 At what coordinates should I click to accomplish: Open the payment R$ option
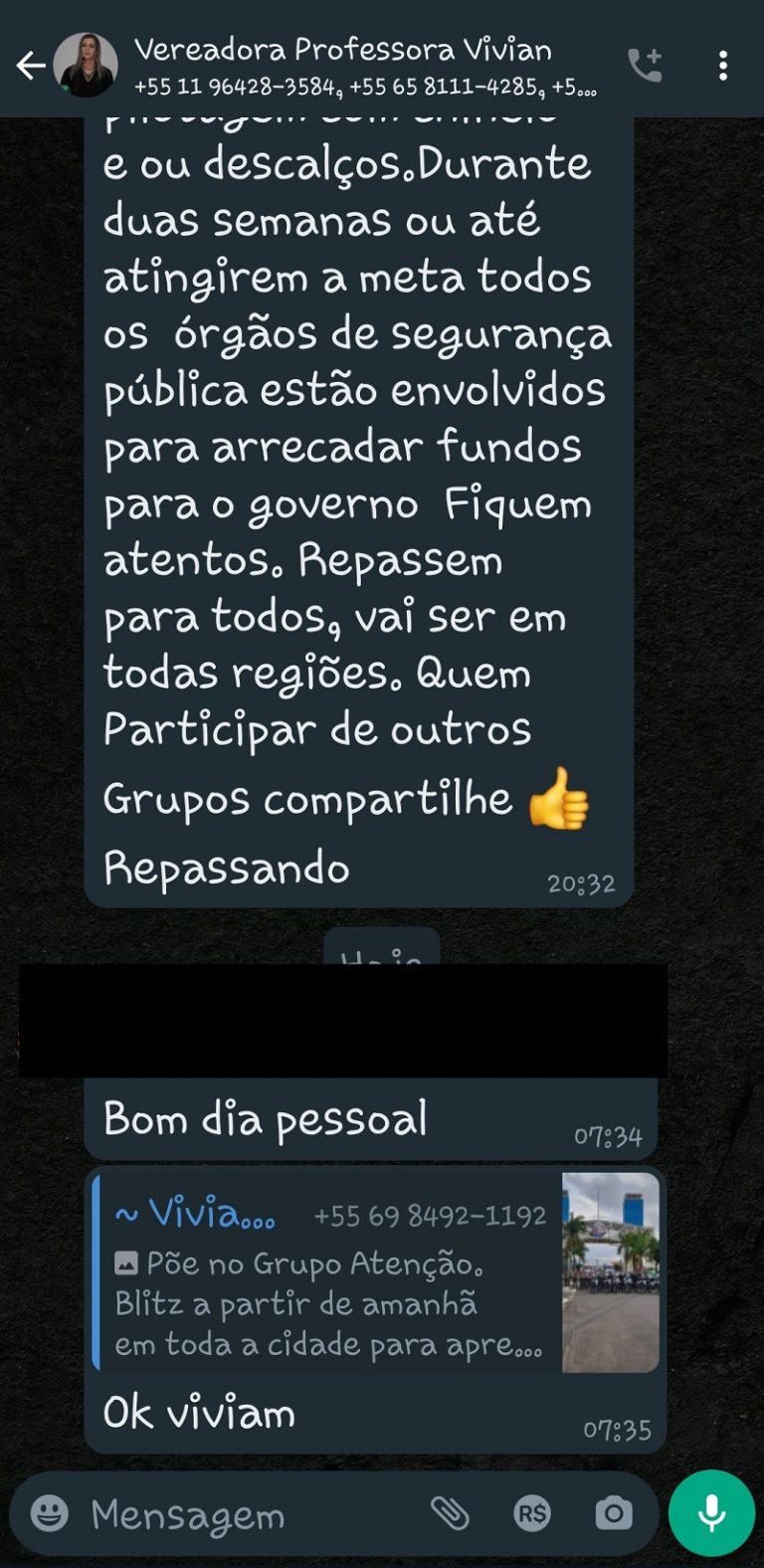[x=532, y=1513]
